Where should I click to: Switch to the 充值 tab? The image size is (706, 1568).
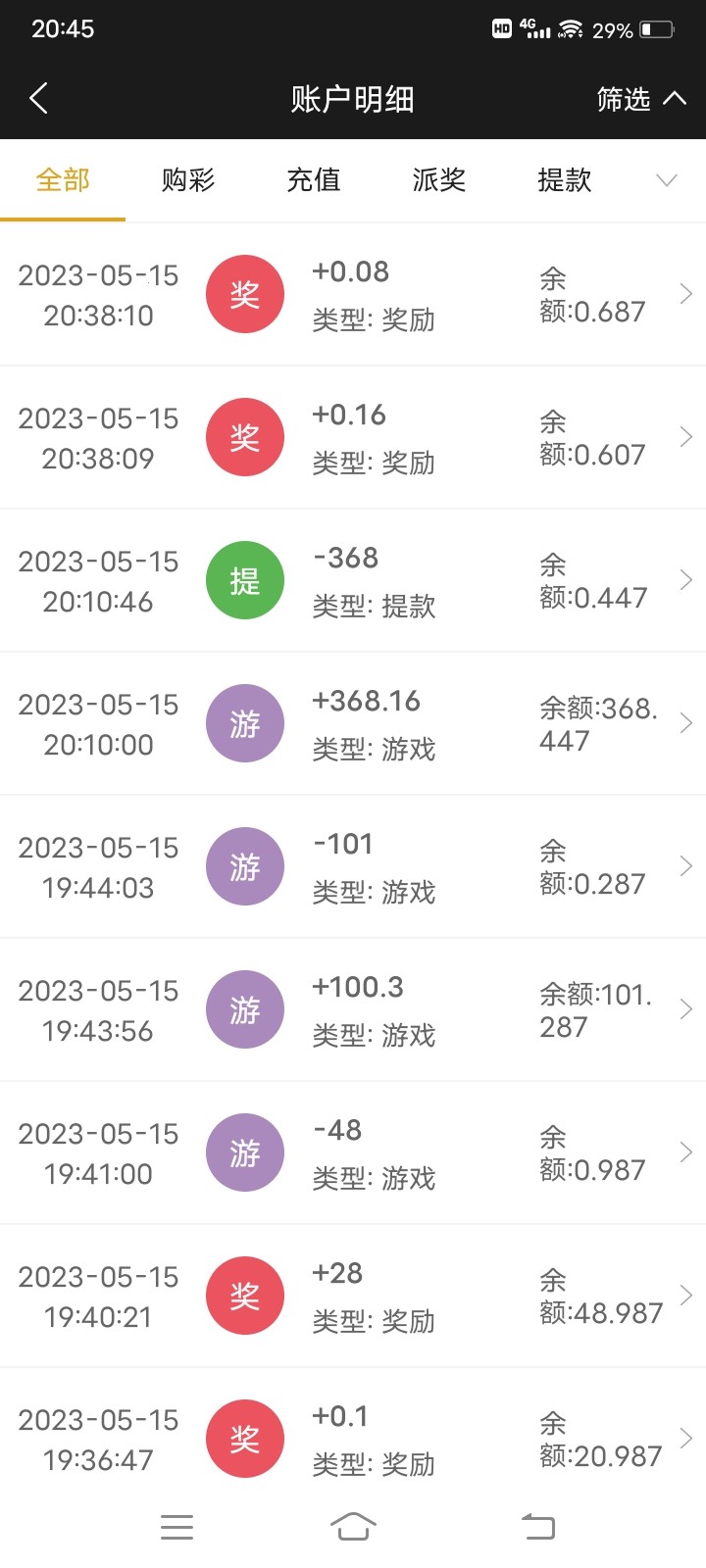click(313, 180)
